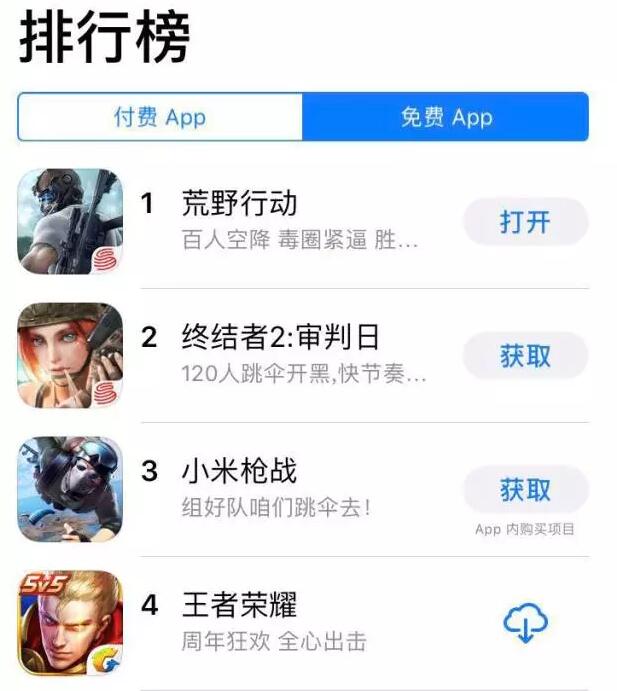Viewport: 617px width, 691px height.
Task: Tap 获取 button for 小米枪战
Action: coord(525,489)
